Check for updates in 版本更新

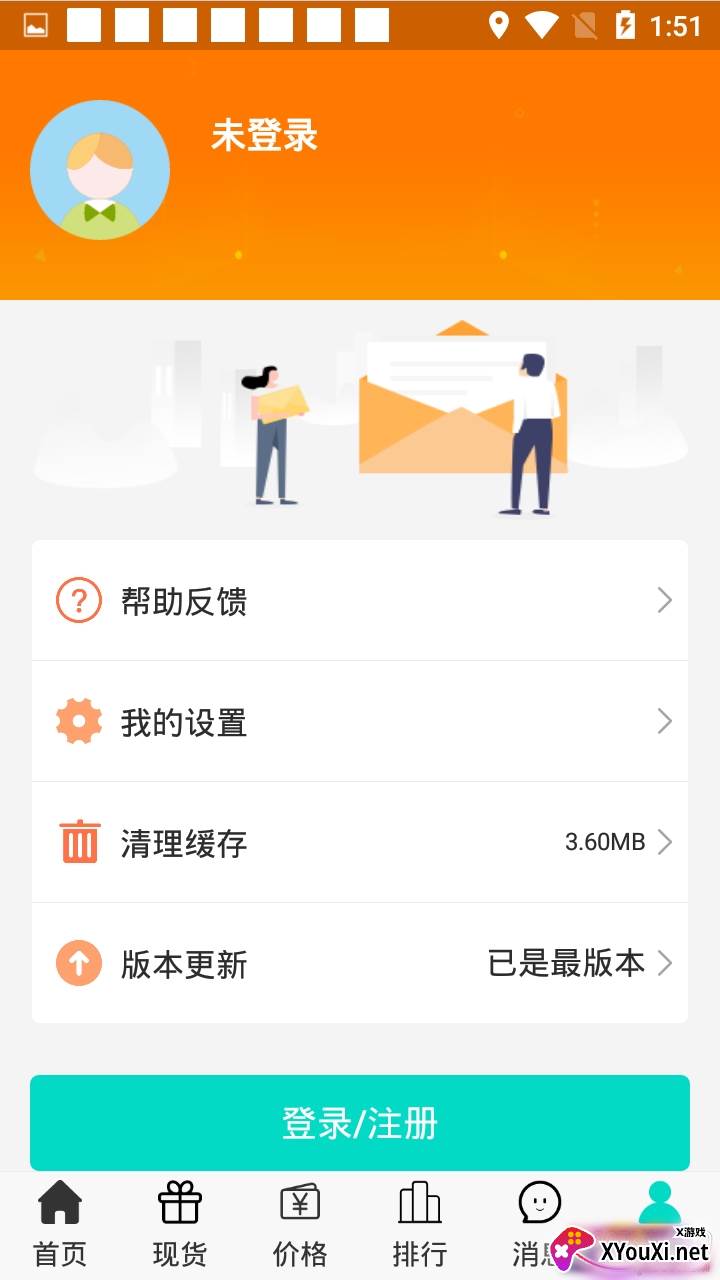pyautogui.click(x=360, y=964)
